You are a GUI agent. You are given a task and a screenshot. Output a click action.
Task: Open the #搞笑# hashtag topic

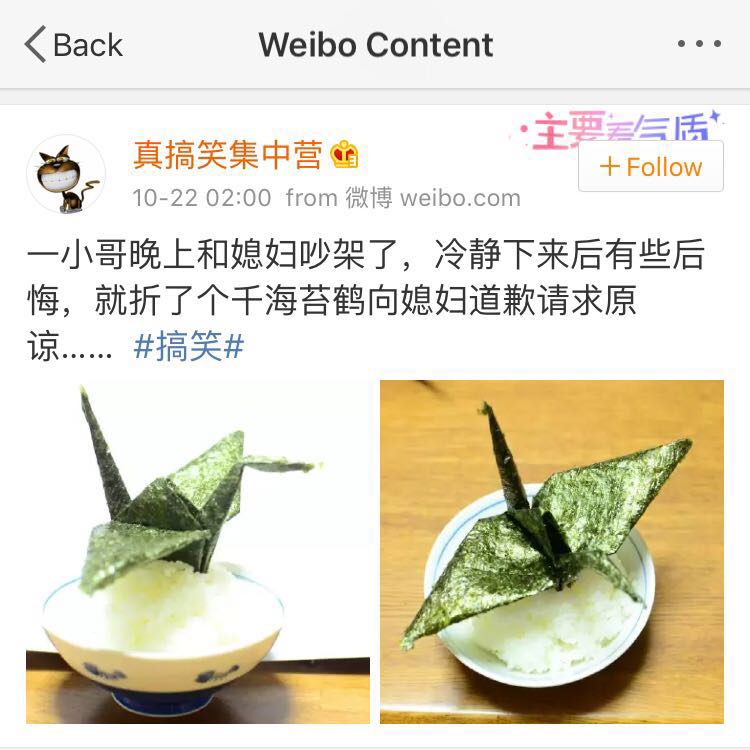tap(189, 347)
